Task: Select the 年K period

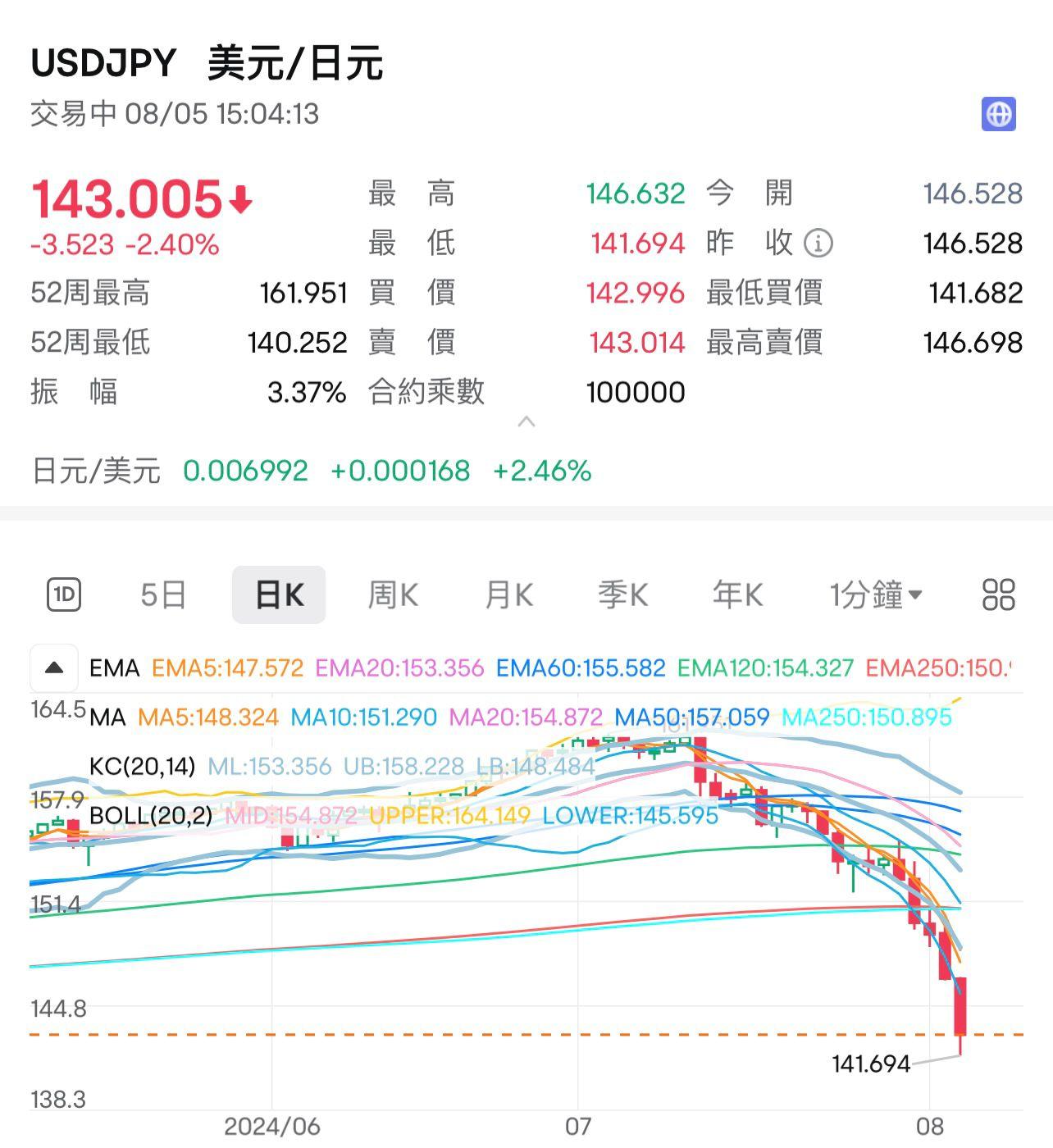Action: click(x=737, y=595)
